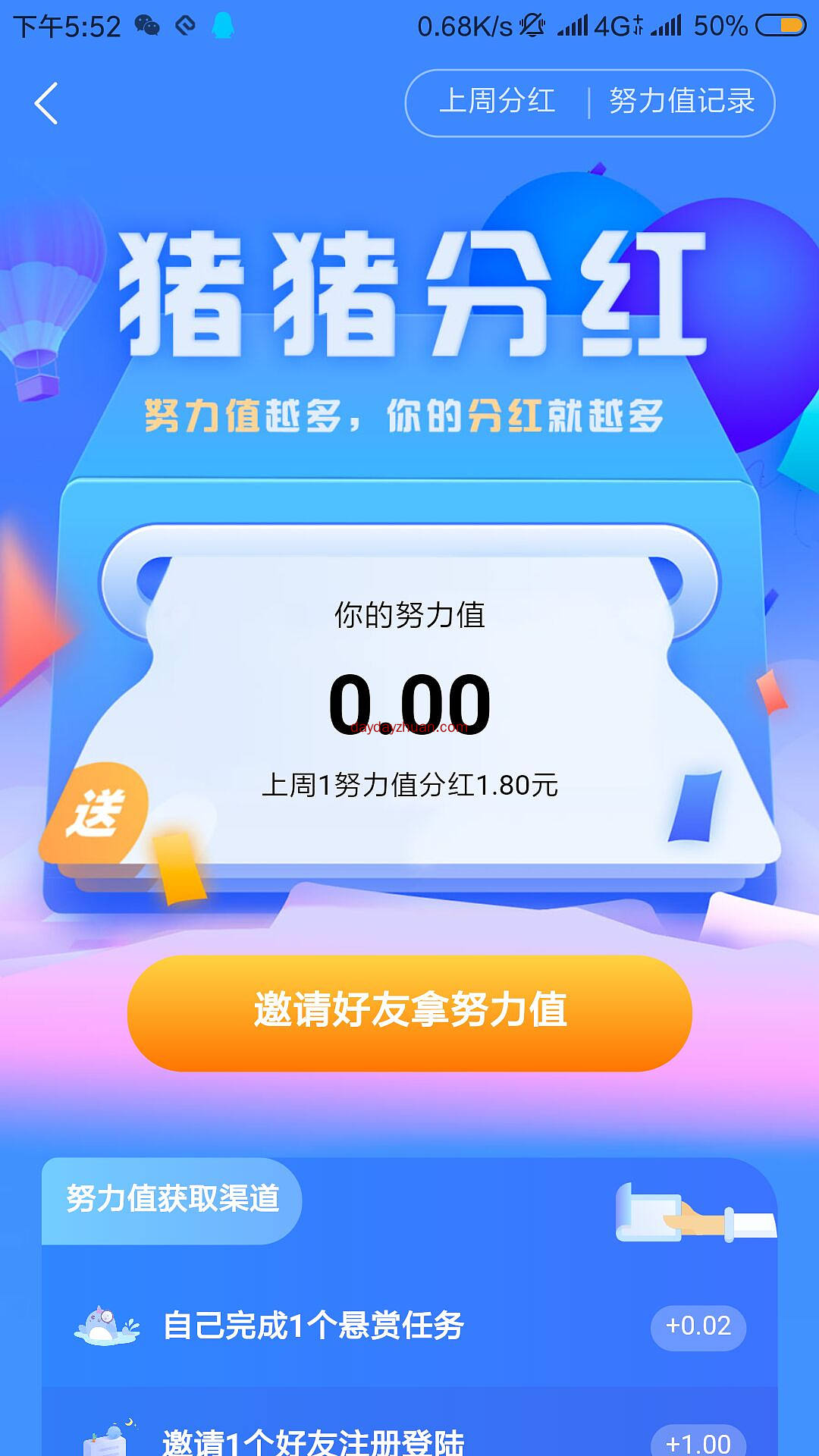Image resolution: width=819 pixels, height=1456 pixels.
Task: Go back using the top-left arrow
Action: pyautogui.click(x=46, y=103)
